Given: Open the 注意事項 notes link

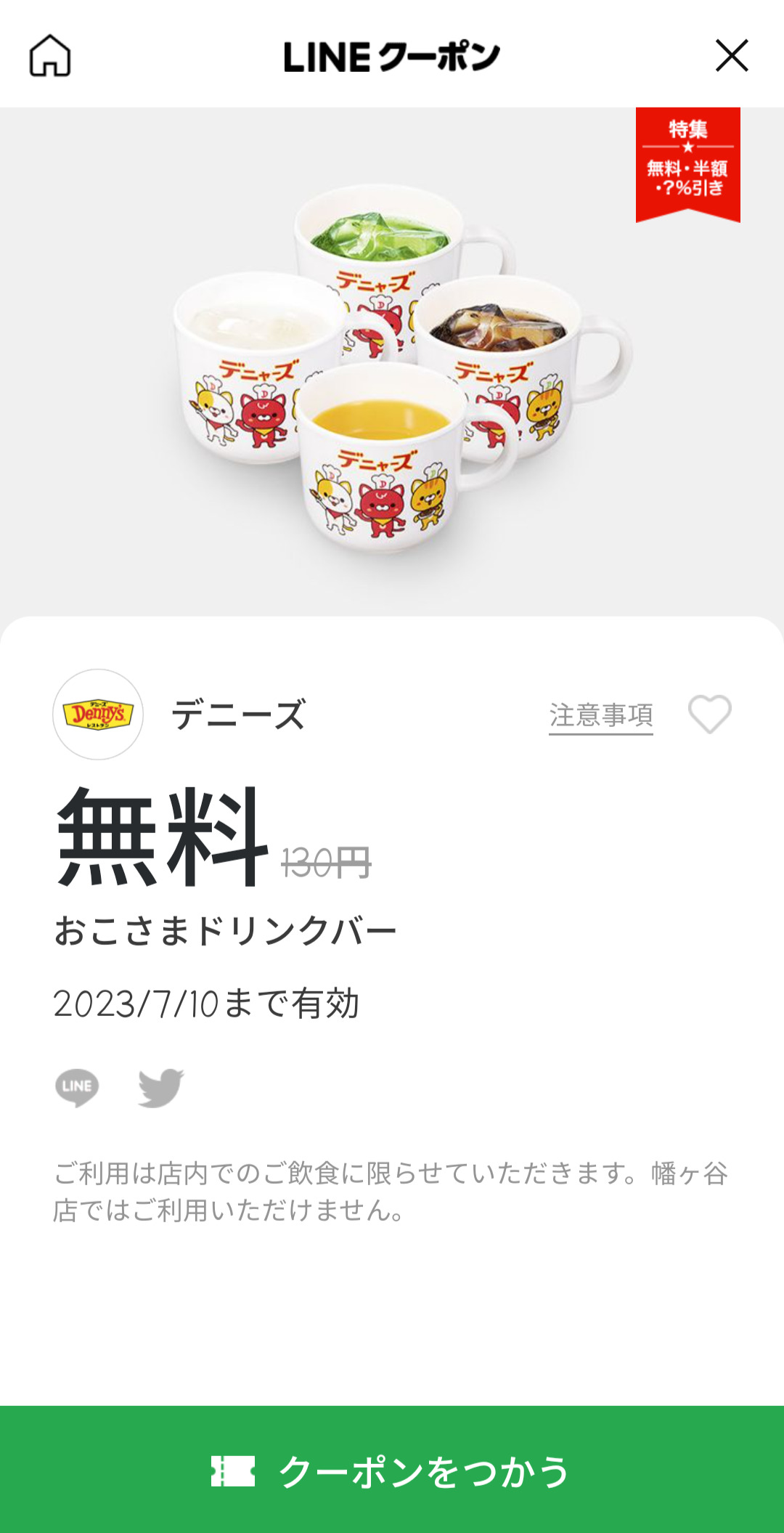Looking at the screenshot, I should coord(600,715).
